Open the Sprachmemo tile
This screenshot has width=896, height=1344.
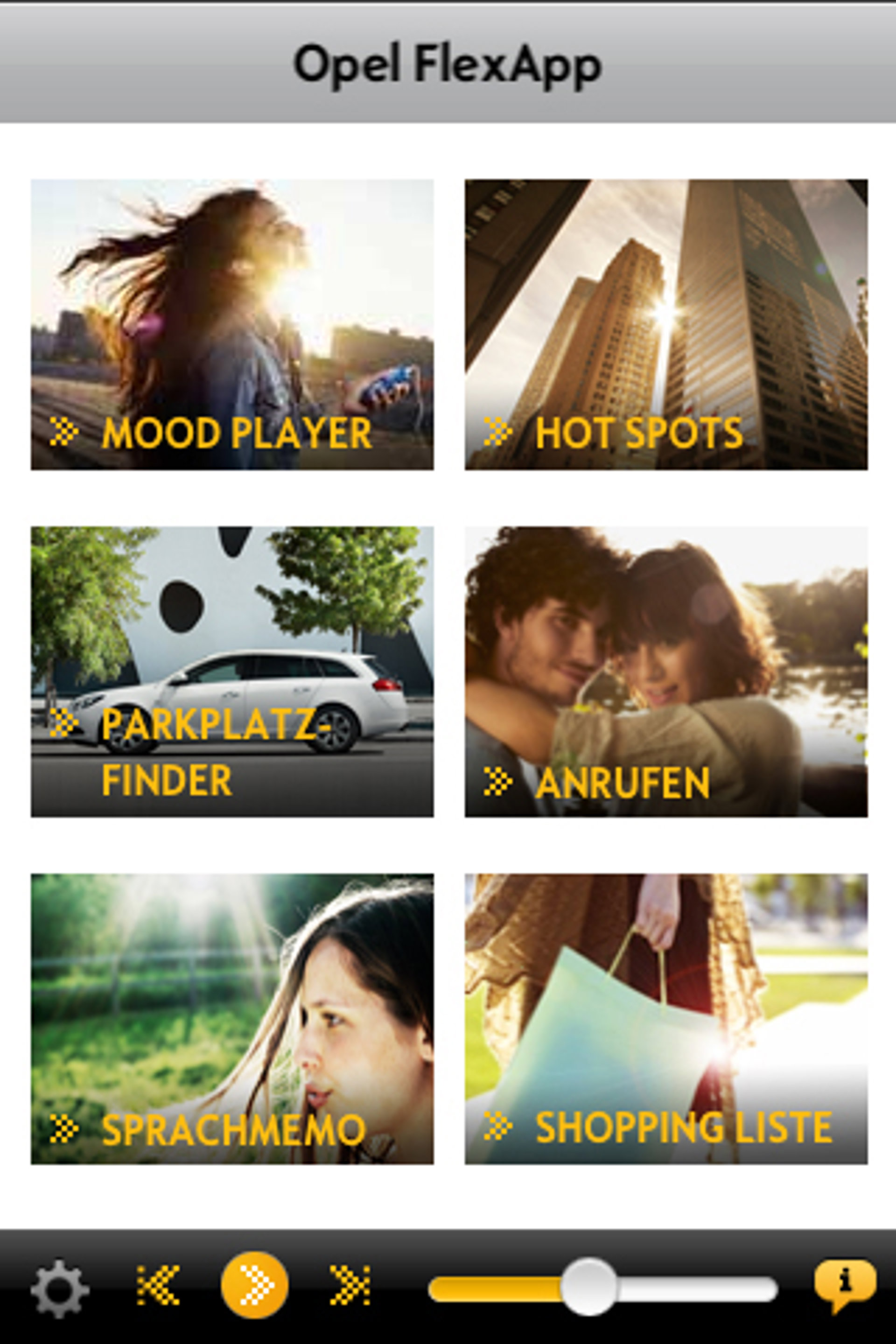click(232, 1019)
